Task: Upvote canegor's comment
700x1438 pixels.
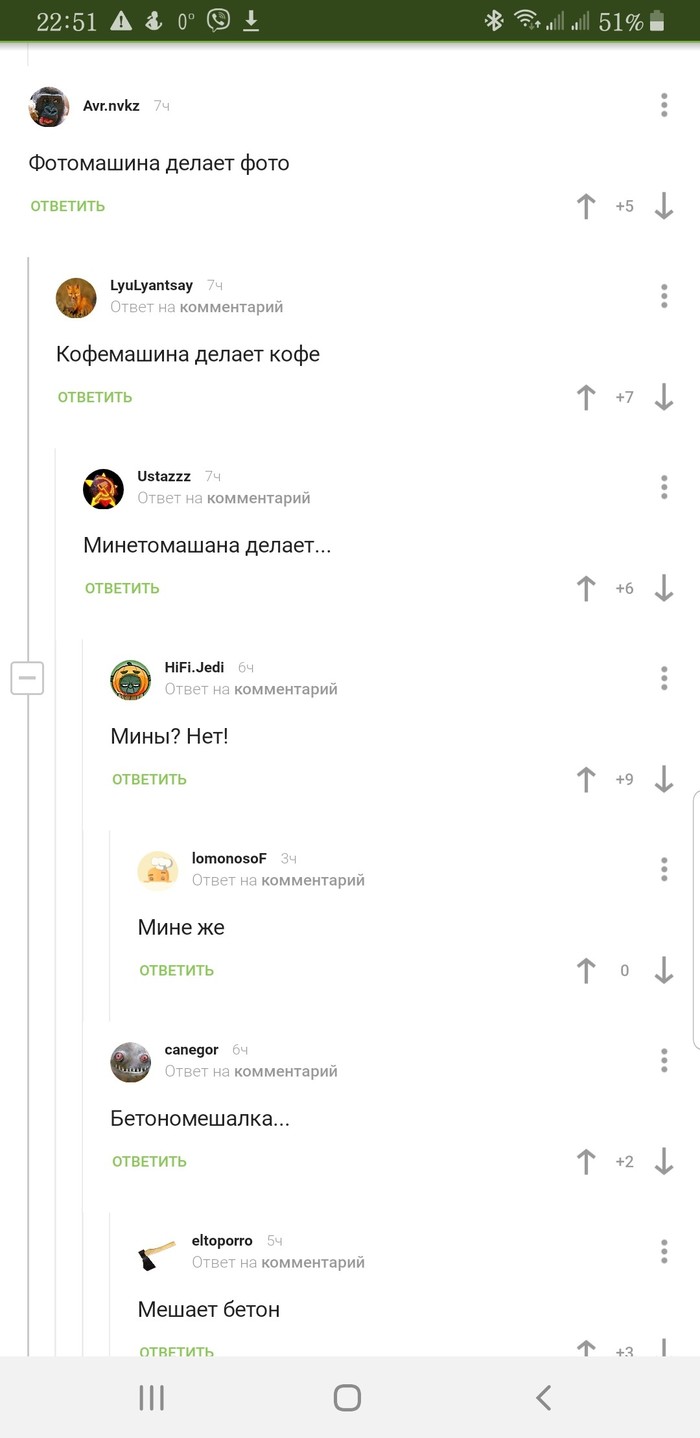Action: point(586,1161)
